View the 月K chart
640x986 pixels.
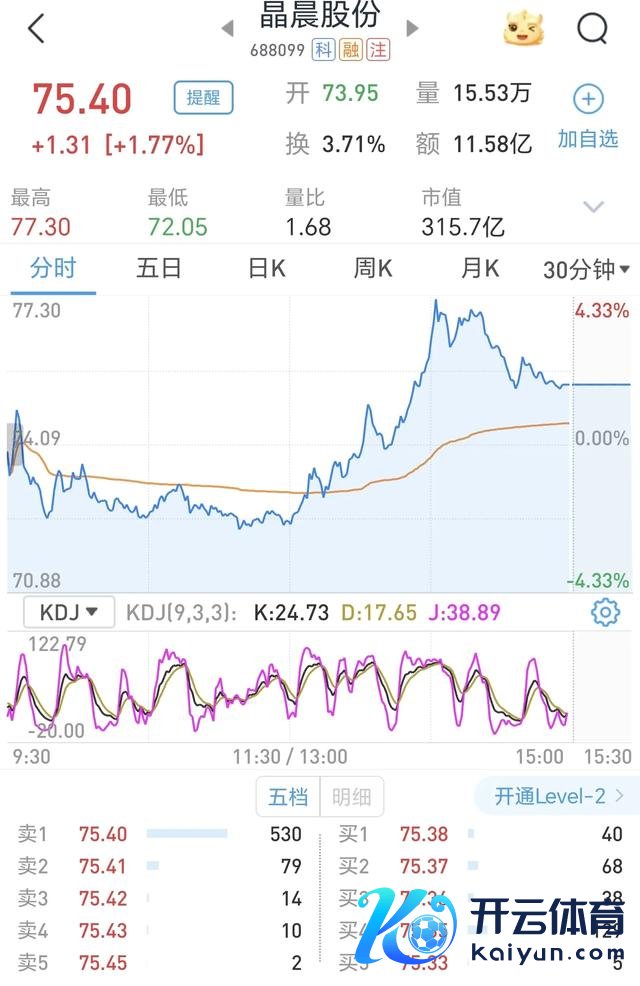point(480,268)
